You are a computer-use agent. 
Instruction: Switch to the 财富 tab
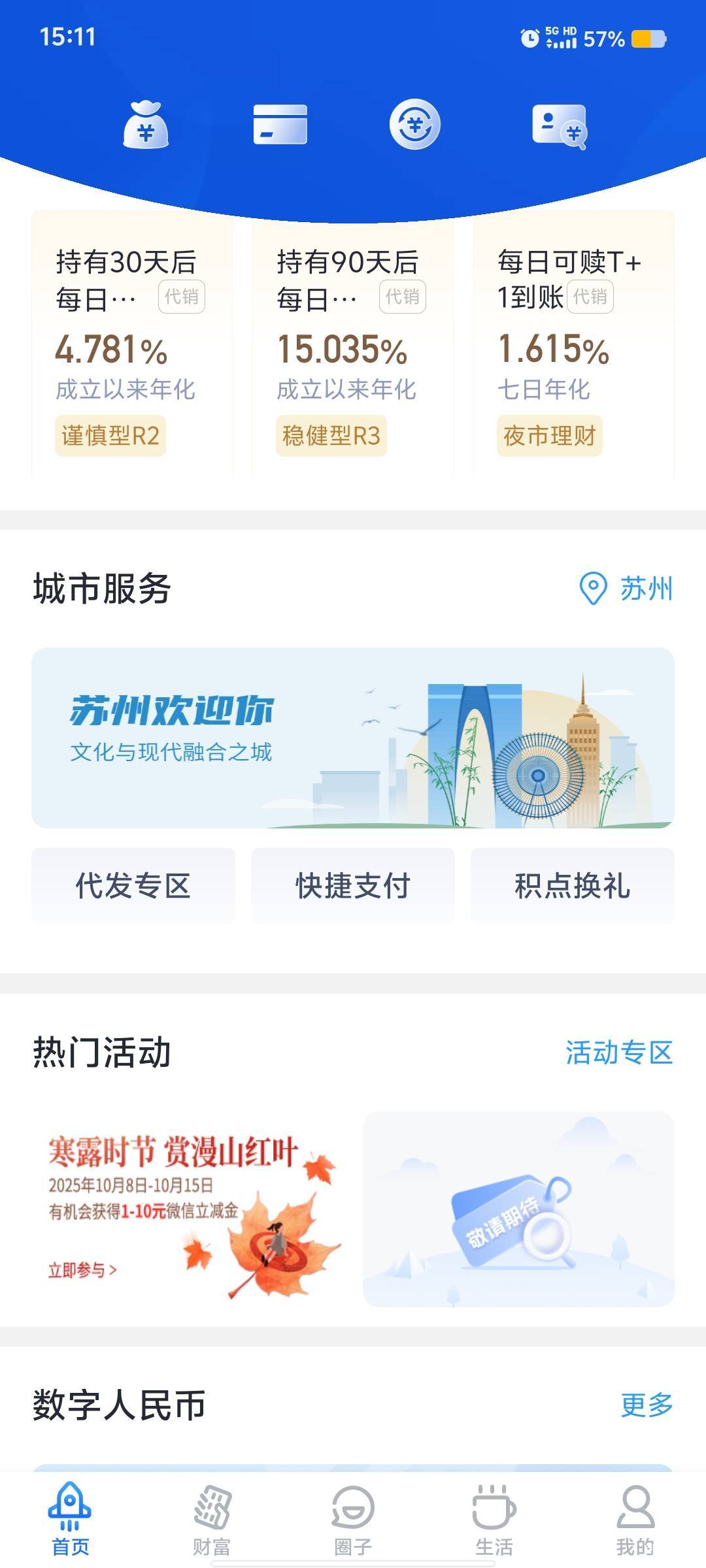pyautogui.click(x=211, y=1520)
